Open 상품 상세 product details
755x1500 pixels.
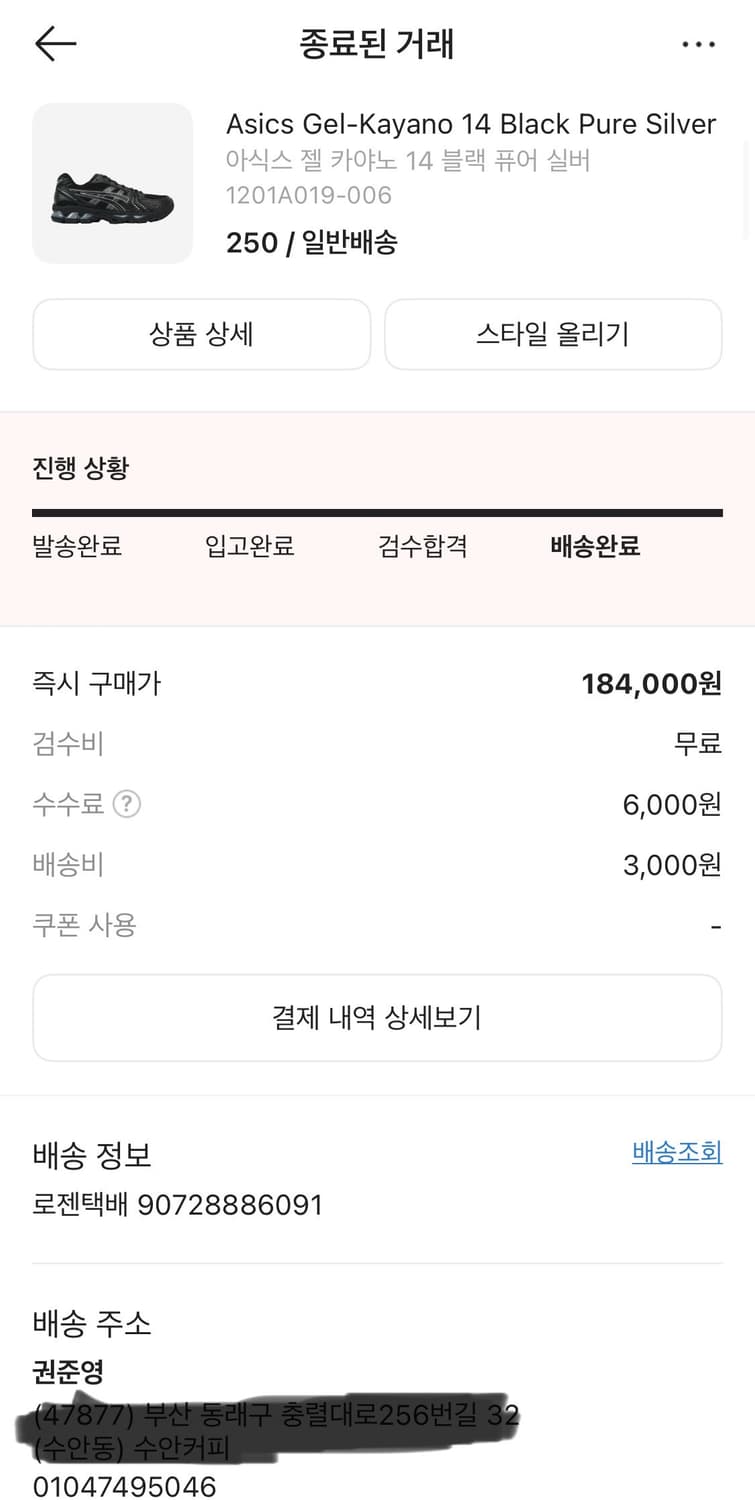(201, 335)
